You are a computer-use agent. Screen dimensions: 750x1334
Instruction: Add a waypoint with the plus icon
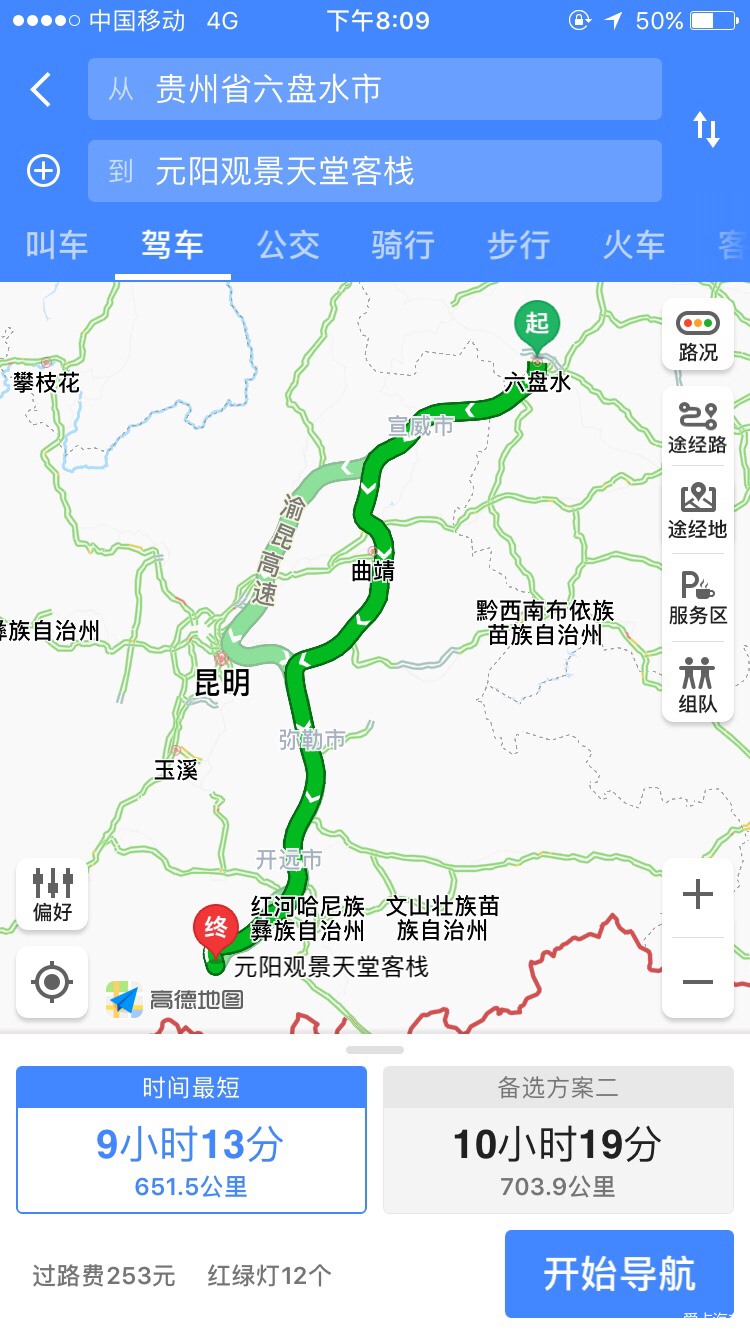coord(43,171)
